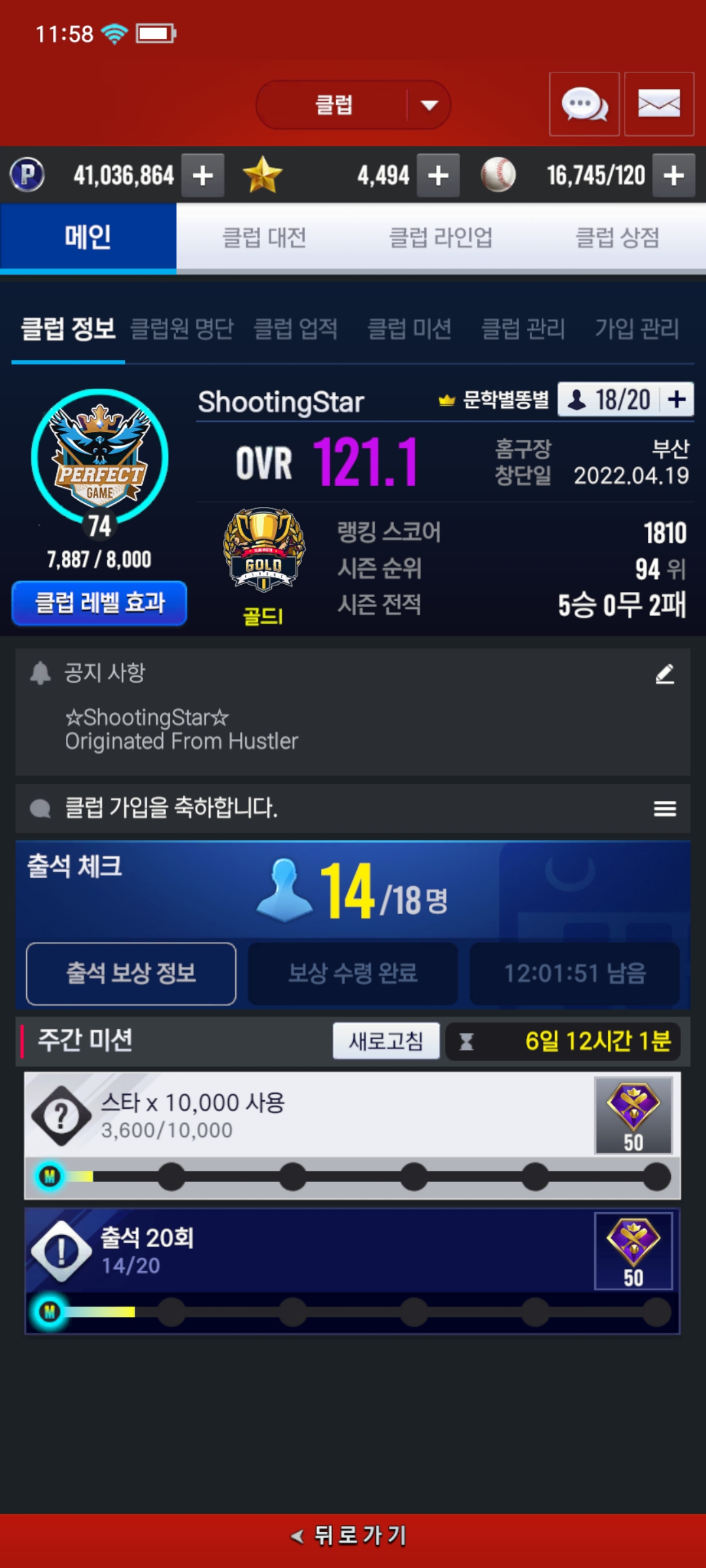The height and width of the screenshot is (1568, 706).
Task: Add more points with the plus button
Action: click(203, 175)
